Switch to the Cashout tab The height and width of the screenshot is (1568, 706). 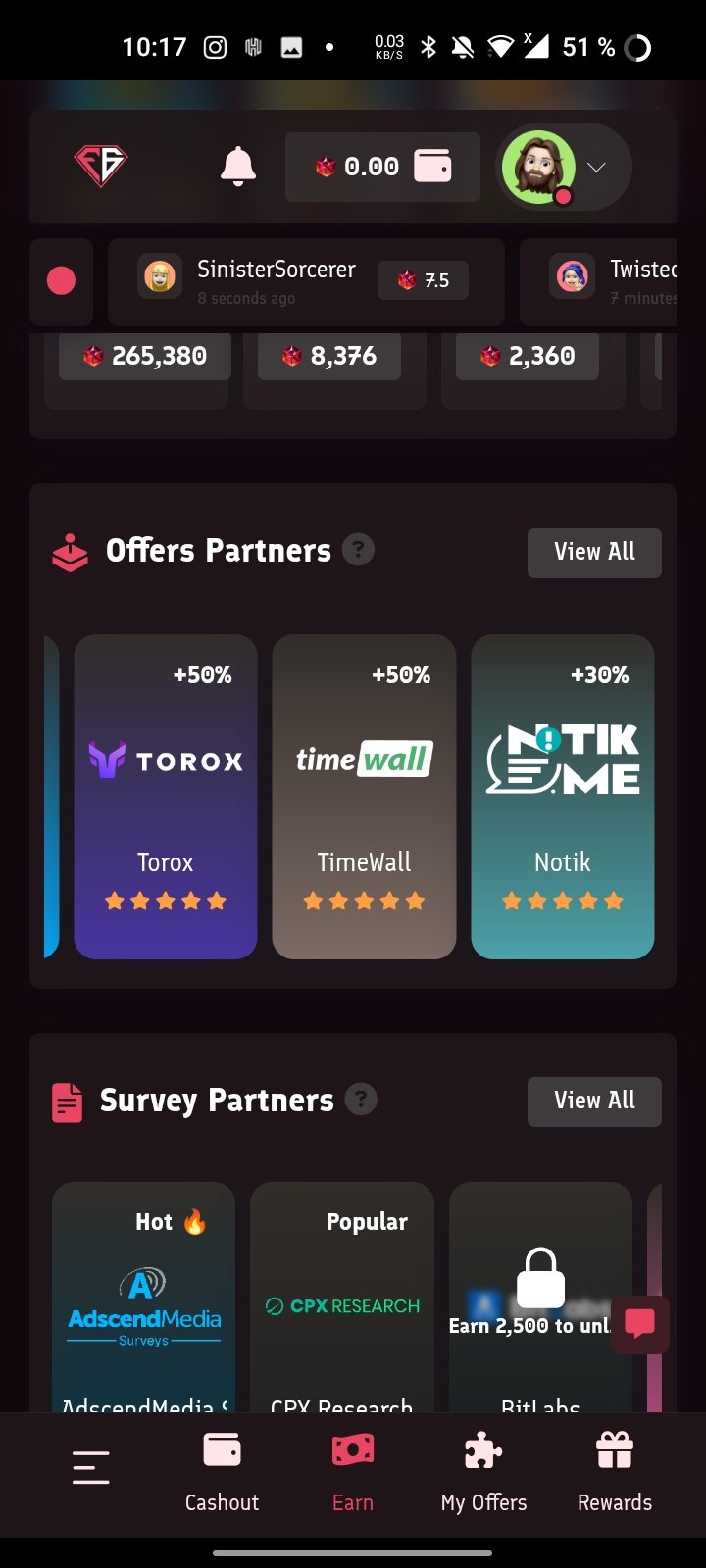point(222,1473)
